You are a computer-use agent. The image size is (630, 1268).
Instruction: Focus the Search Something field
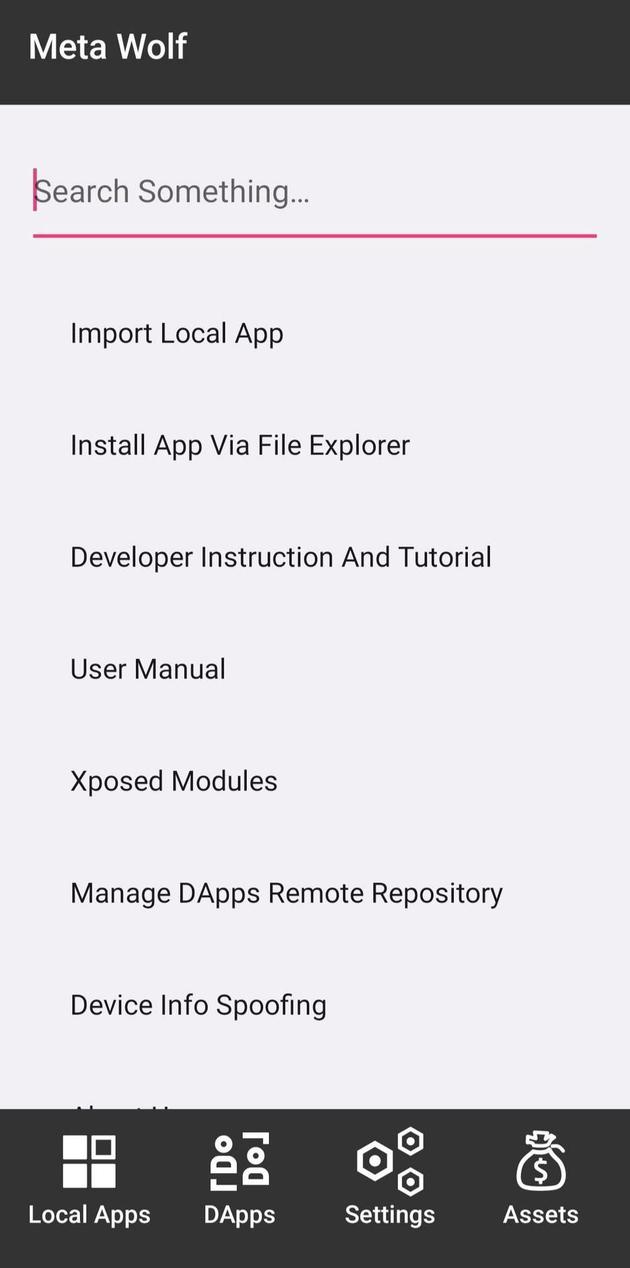(x=314, y=192)
